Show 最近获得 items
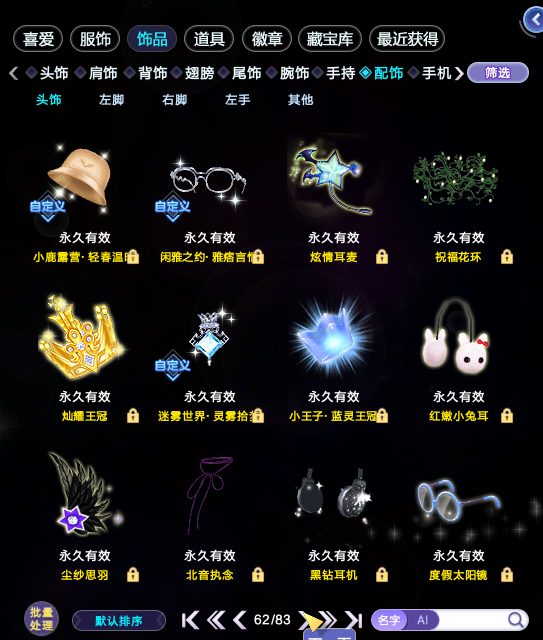Screen dimensions: 543x640 407,39
